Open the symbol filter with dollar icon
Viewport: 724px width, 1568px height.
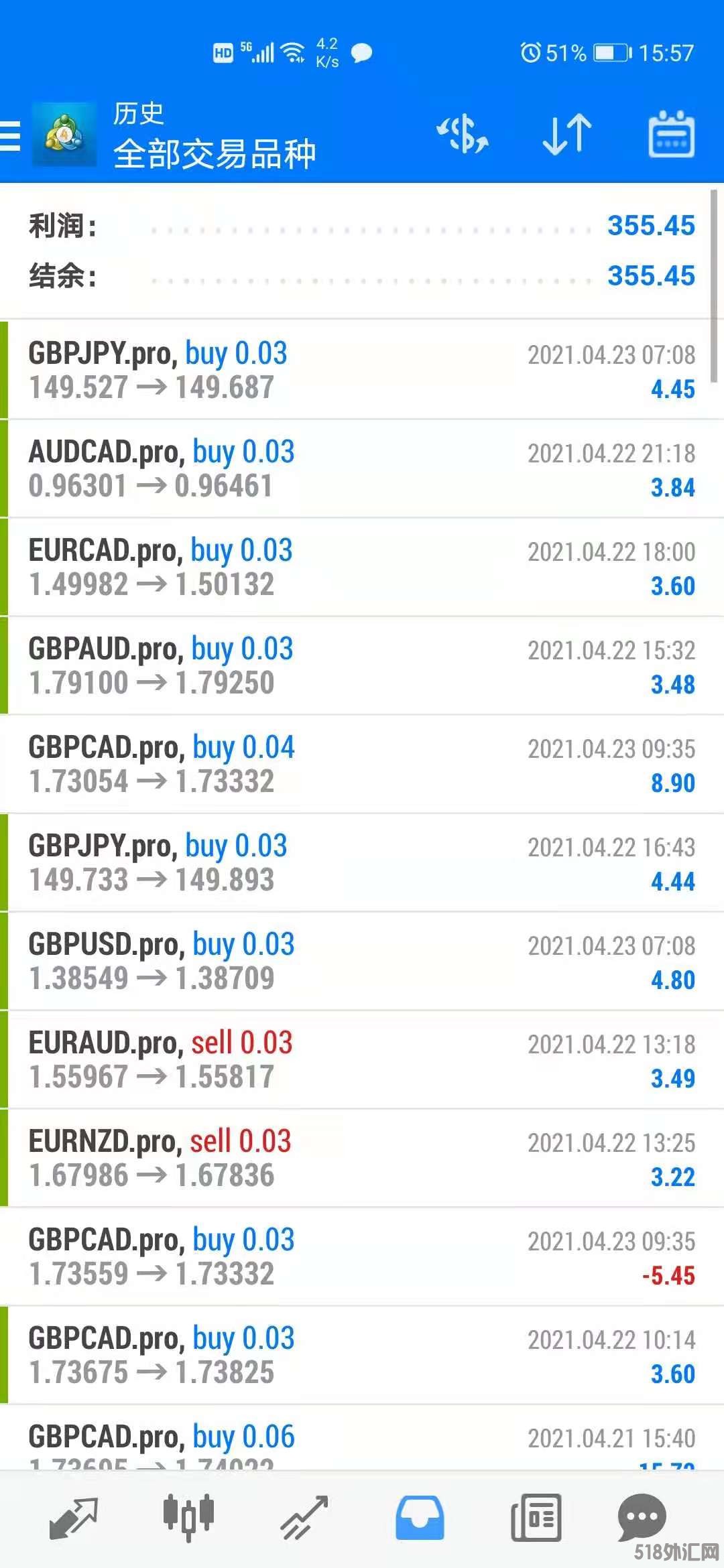tap(463, 135)
